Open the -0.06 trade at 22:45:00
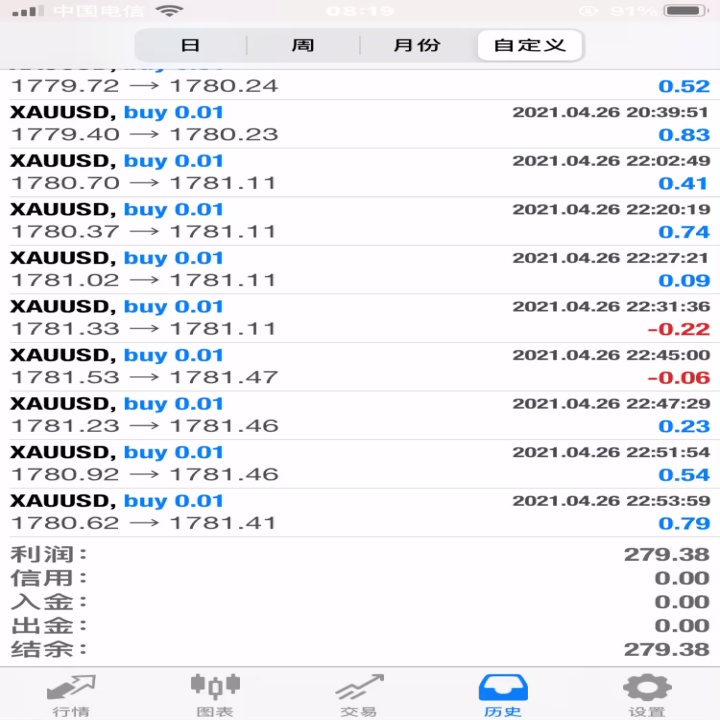Screen dimensions: 720x720 (360, 367)
